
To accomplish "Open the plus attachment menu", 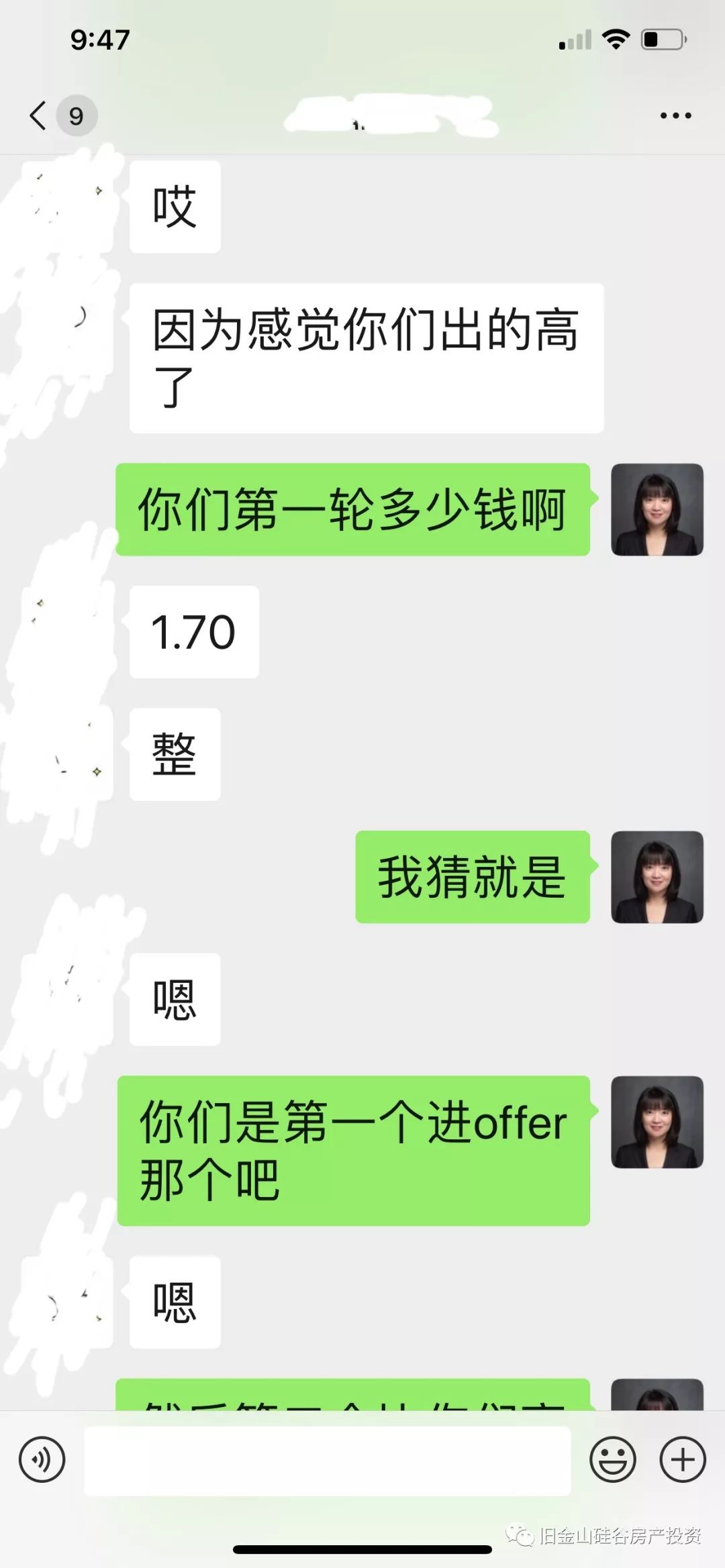I will tap(683, 1459).
